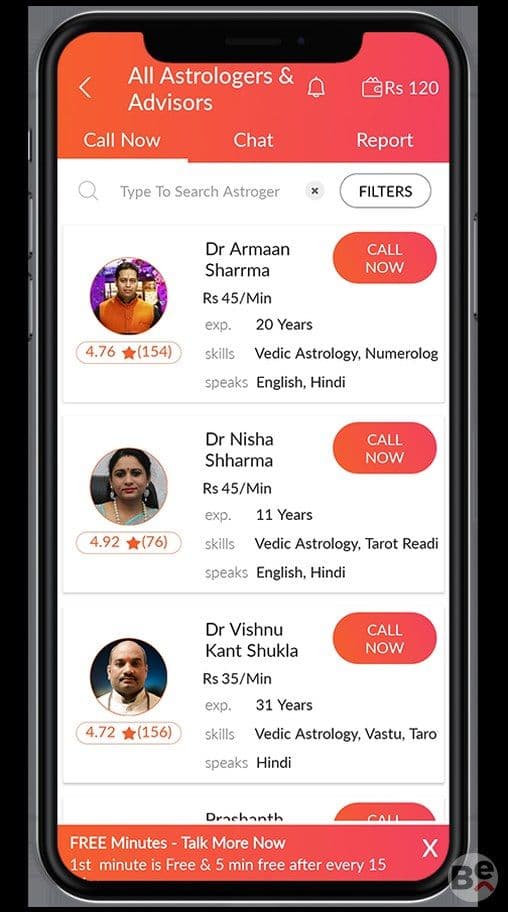Go back using the header arrow
Screen dimensions: 508x912
pyautogui.click(x=85, y=88)
